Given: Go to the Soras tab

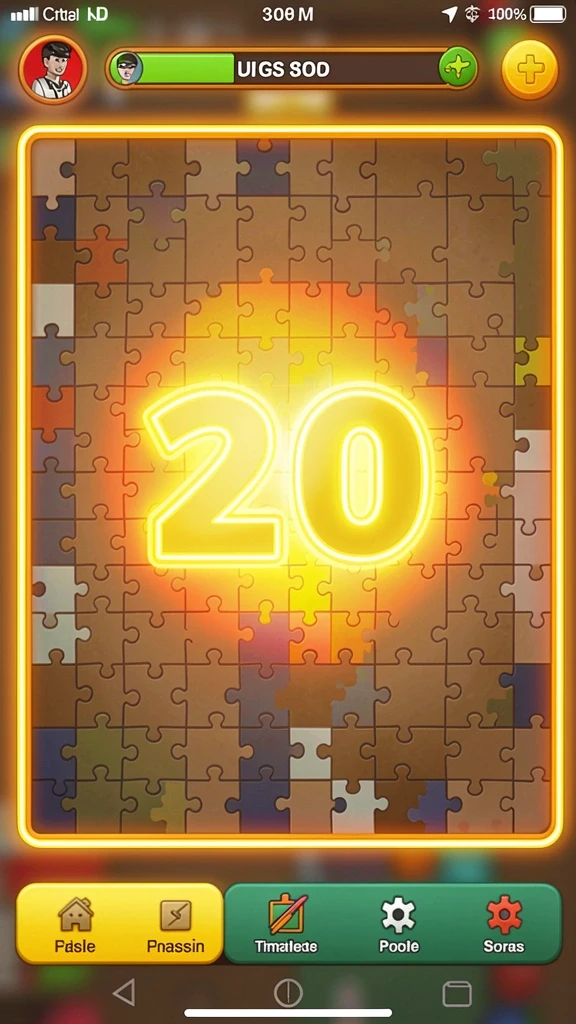Looking at the screenshot, I should (504, 923).
